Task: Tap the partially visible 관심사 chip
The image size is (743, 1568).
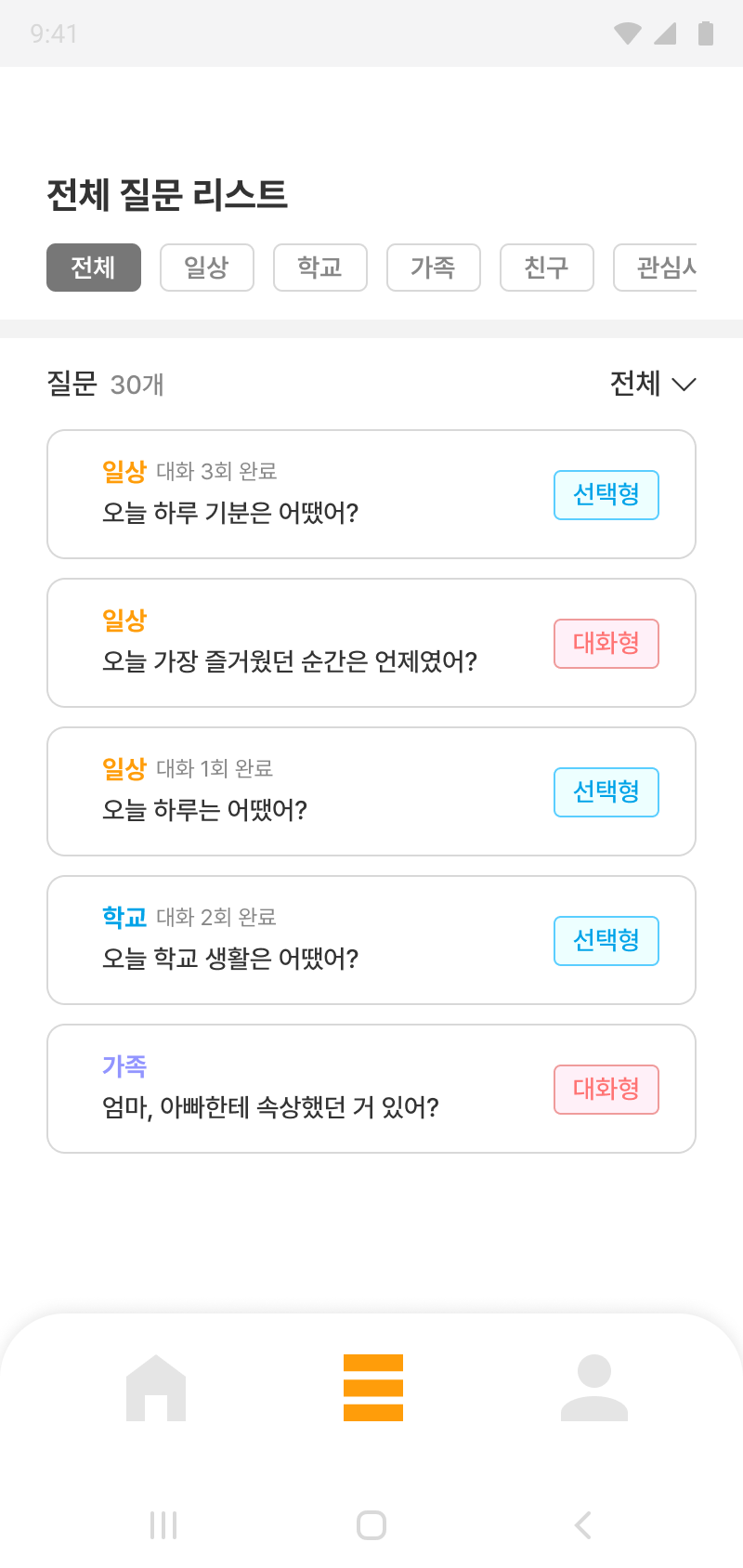Action: (655, 268)
